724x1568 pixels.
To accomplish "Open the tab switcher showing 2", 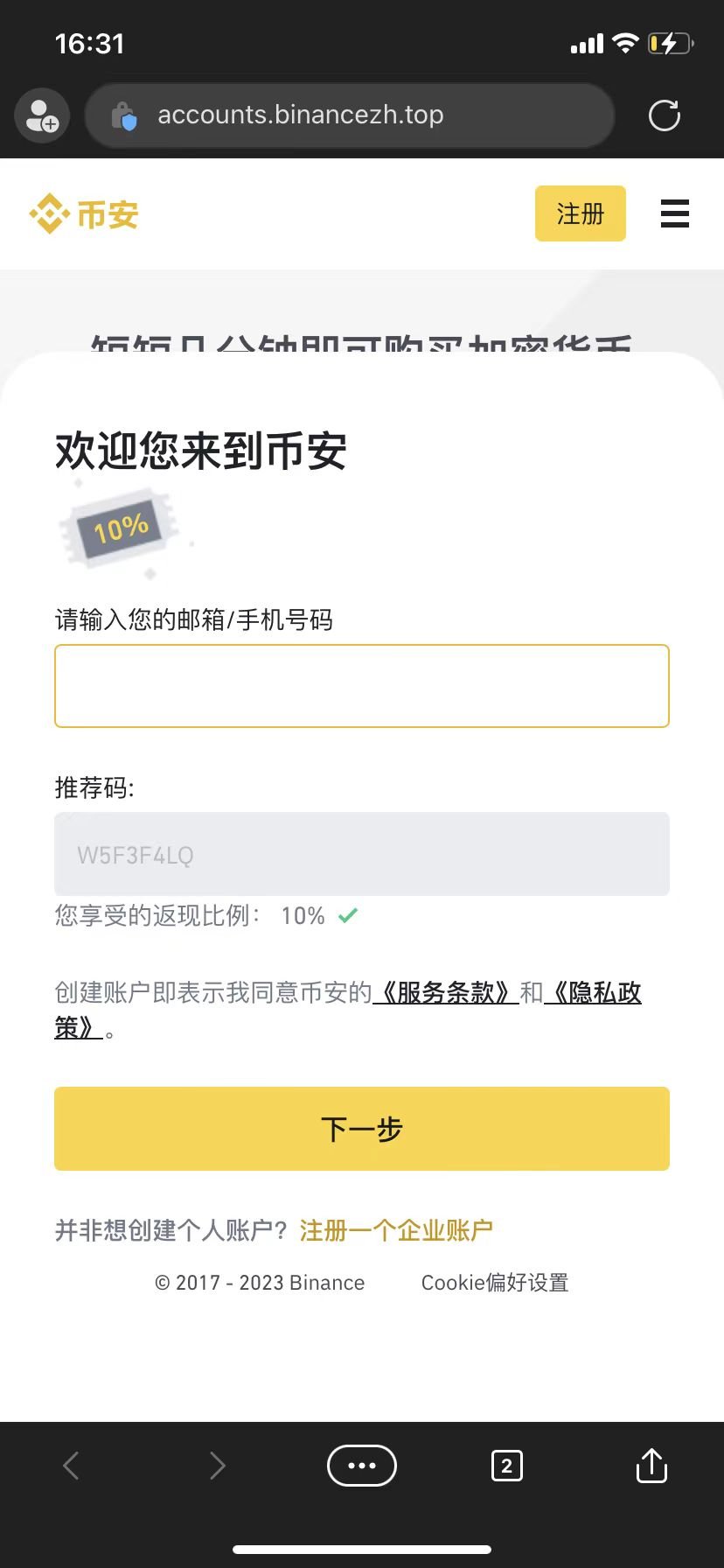I will pyautogui.click(x=507, y=1465).
